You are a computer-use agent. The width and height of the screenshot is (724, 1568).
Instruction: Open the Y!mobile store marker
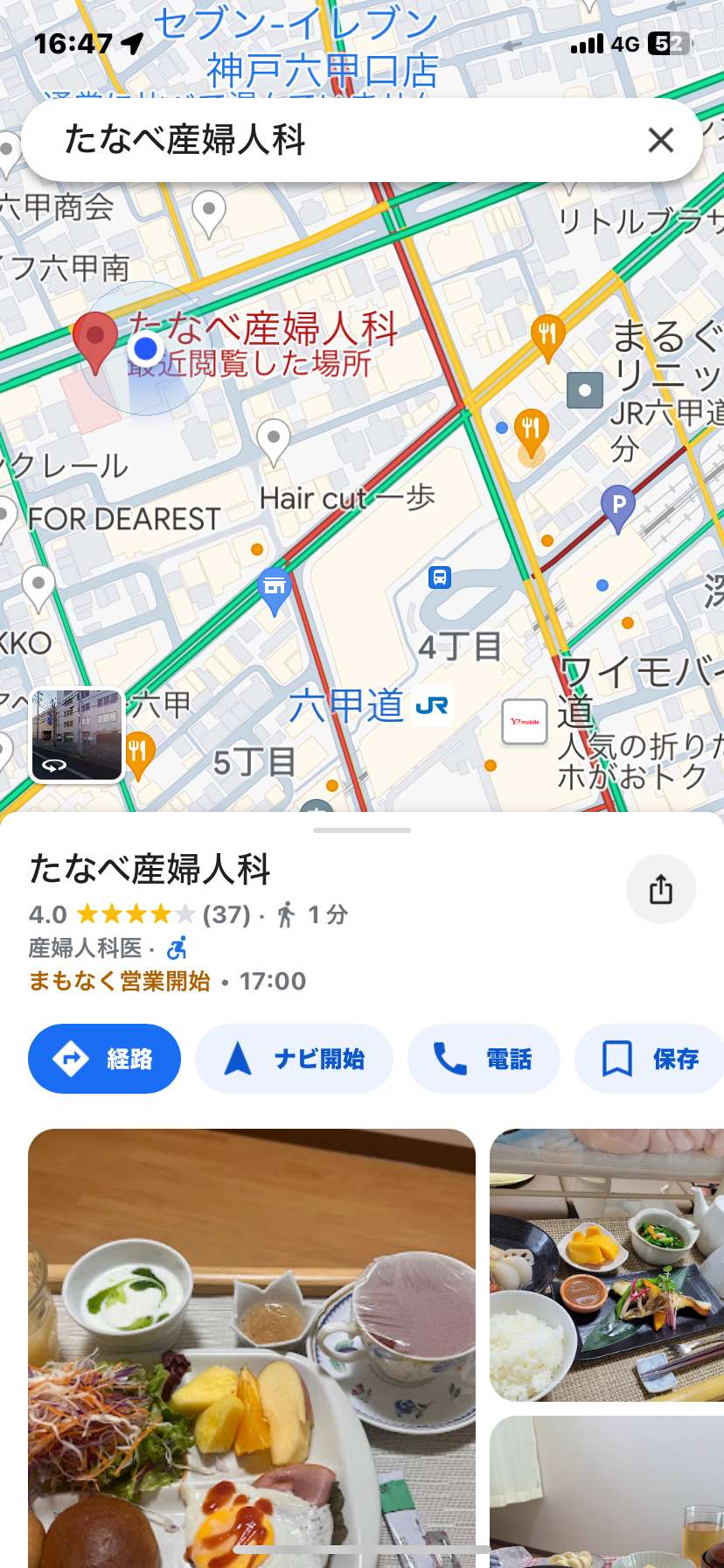coord(525,722)
